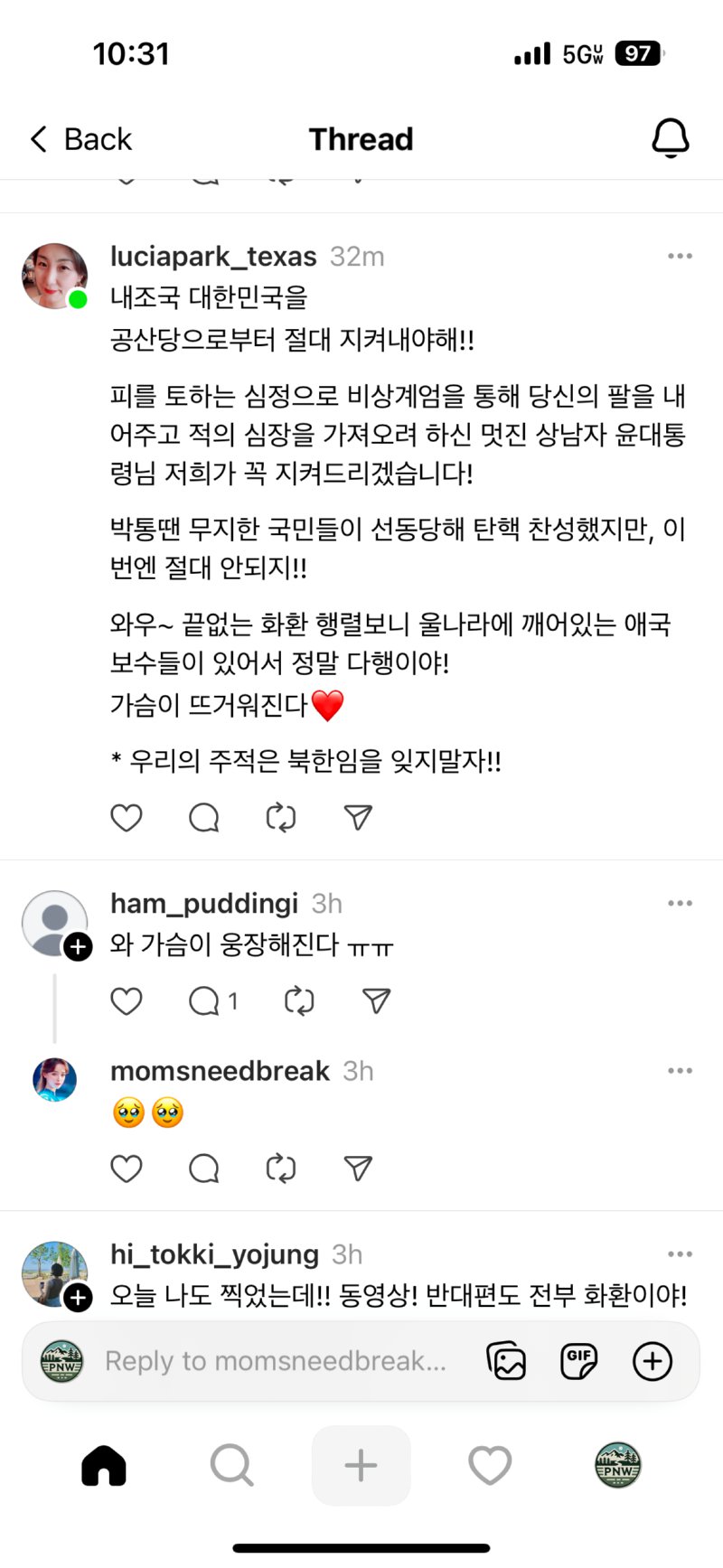Tap the Reply to momsneedbreak field
723x1568 pixels.
tap(276, 1361)
